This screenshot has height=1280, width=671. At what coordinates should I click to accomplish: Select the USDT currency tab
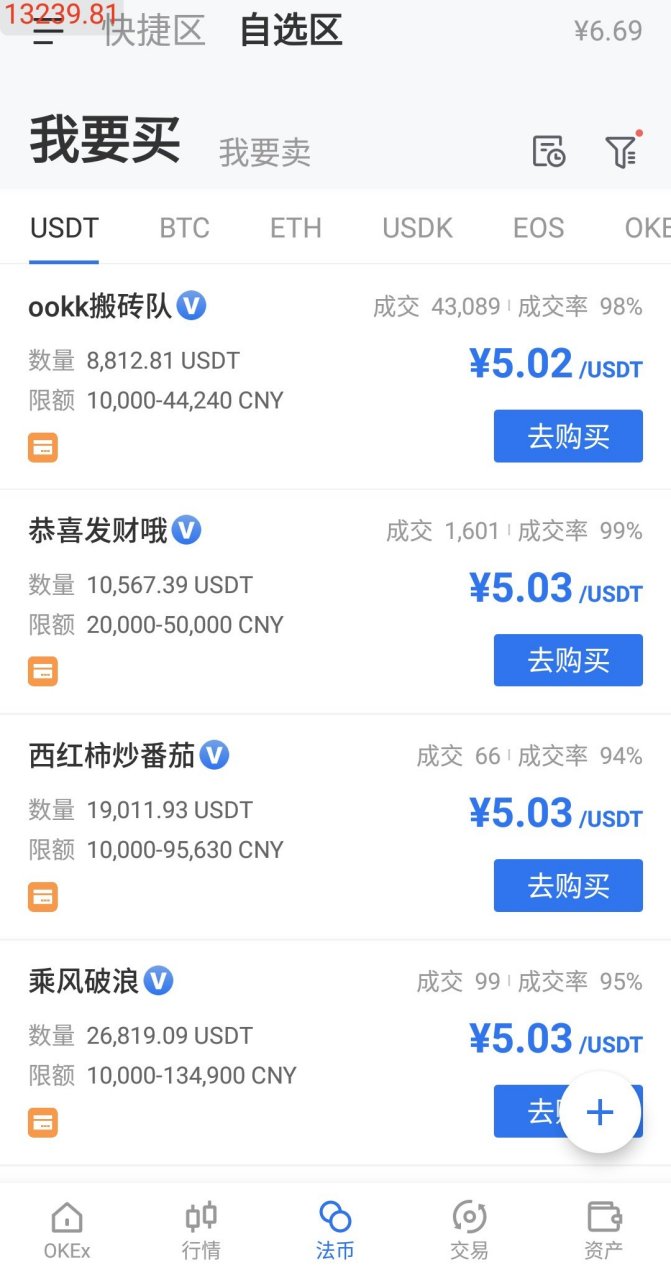coord(64,228)
